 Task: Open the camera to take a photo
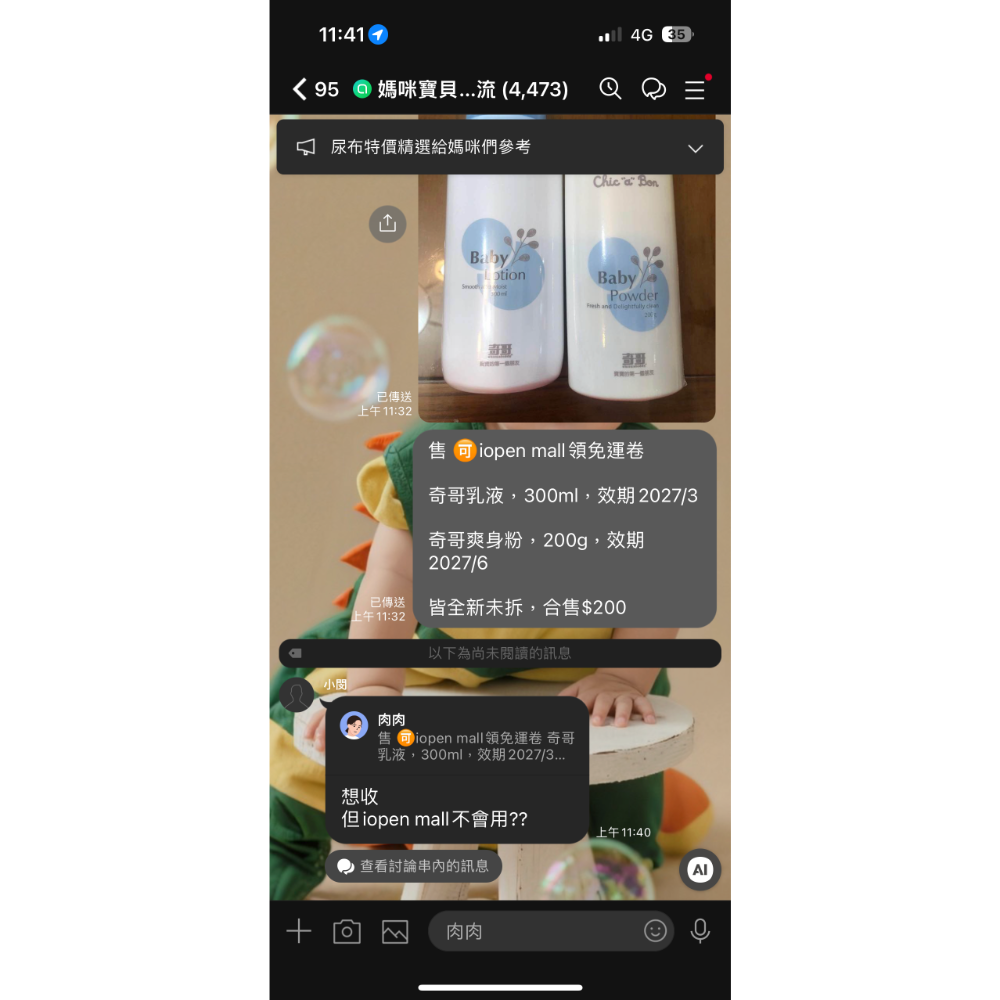pos(347,931)
